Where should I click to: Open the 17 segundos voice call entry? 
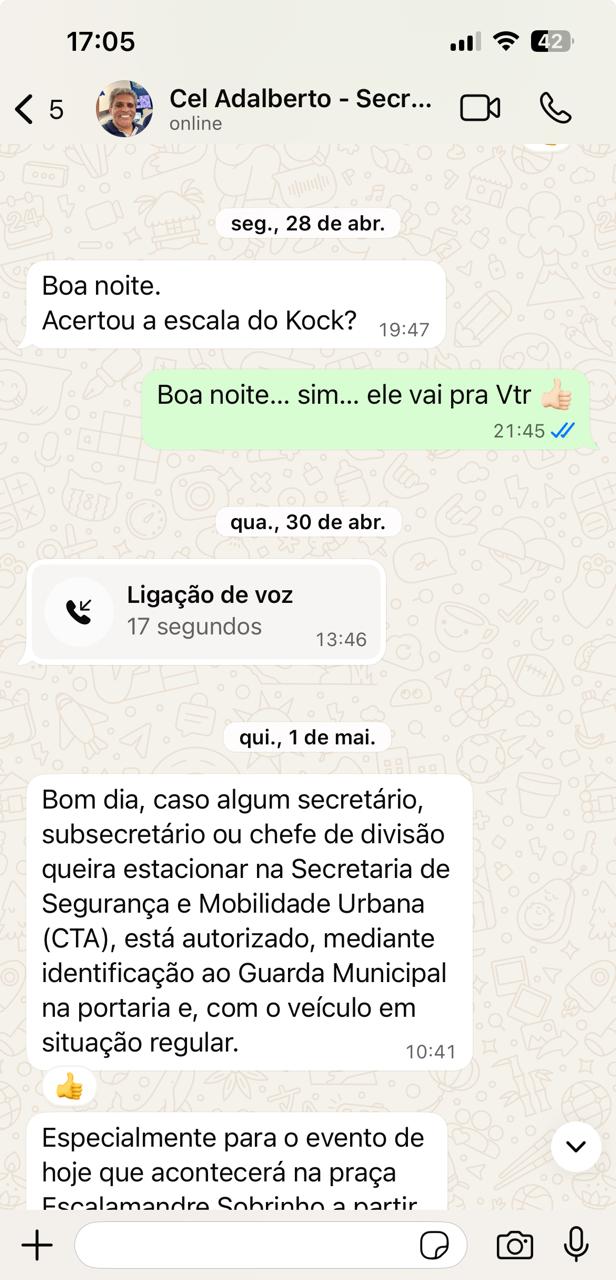pyautogui.click(x=205, y=611)
